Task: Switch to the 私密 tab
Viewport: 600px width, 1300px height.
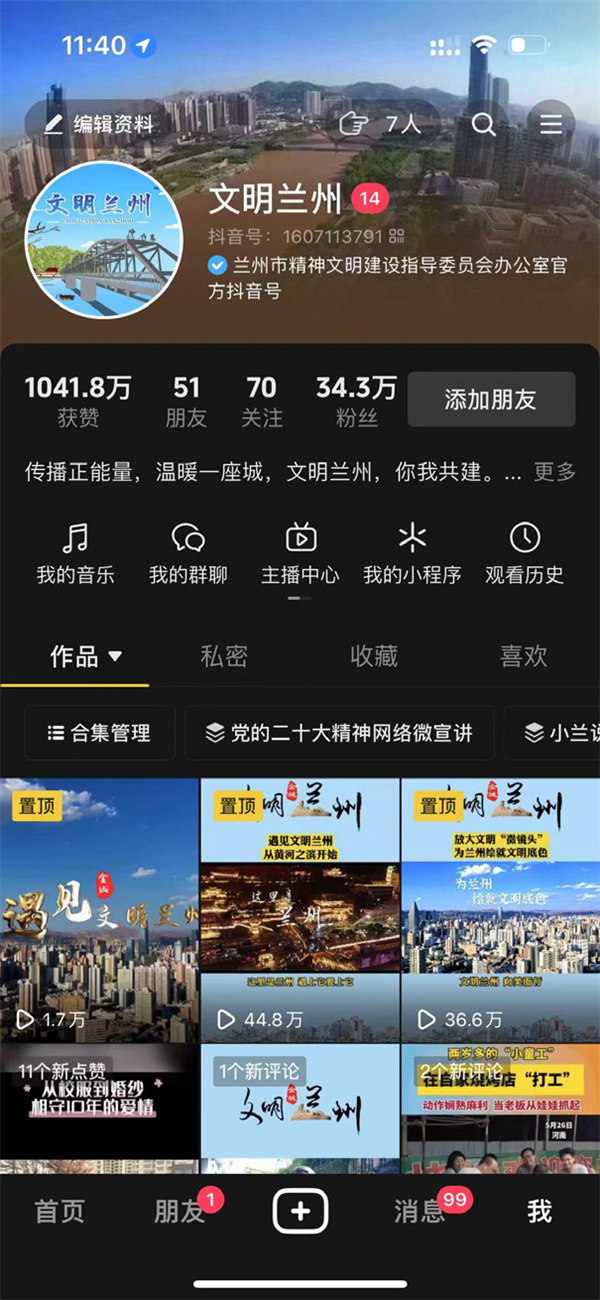Action: pos(224,656)
